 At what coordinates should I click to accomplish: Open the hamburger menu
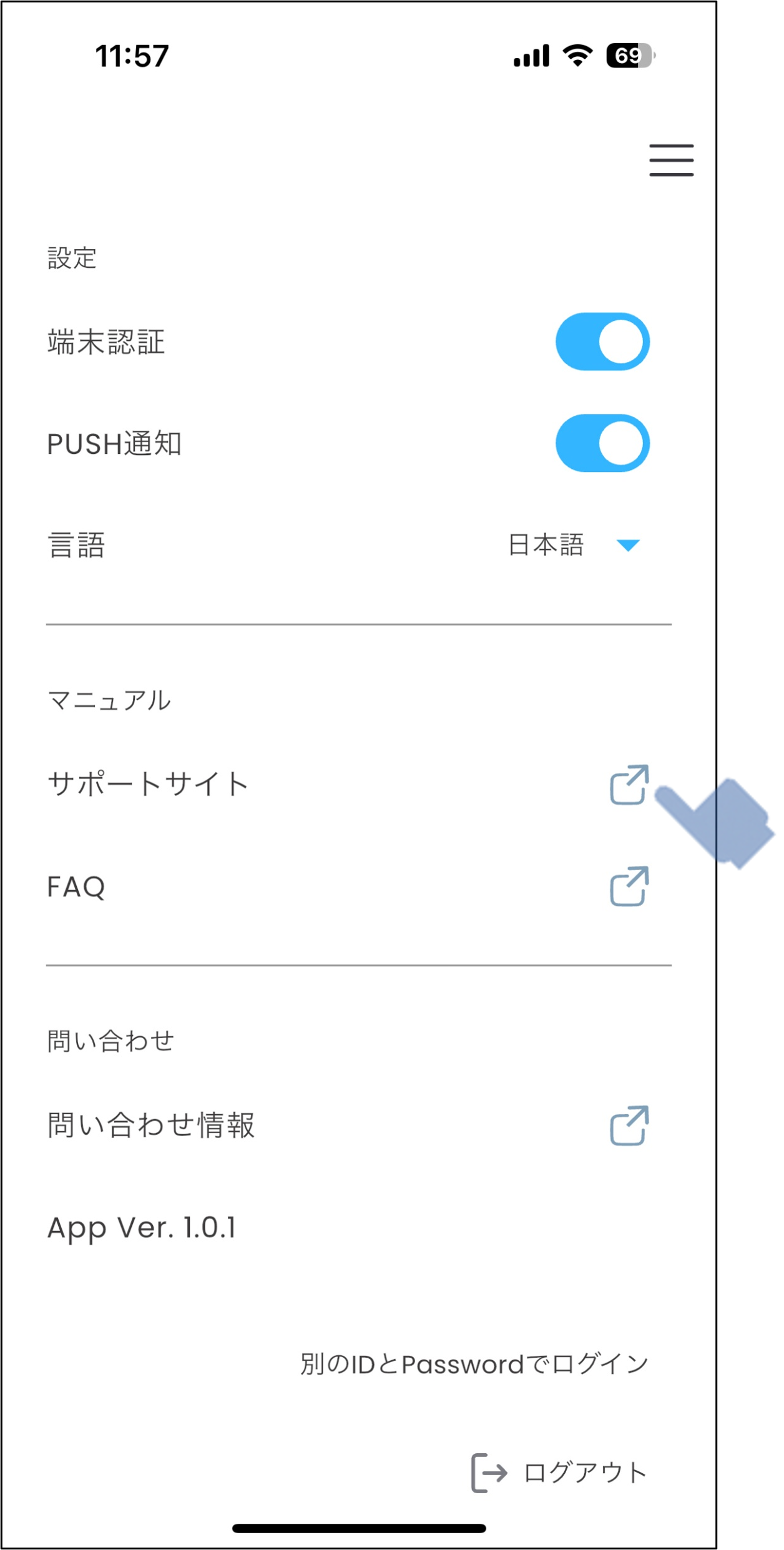(x=671, y=160)
